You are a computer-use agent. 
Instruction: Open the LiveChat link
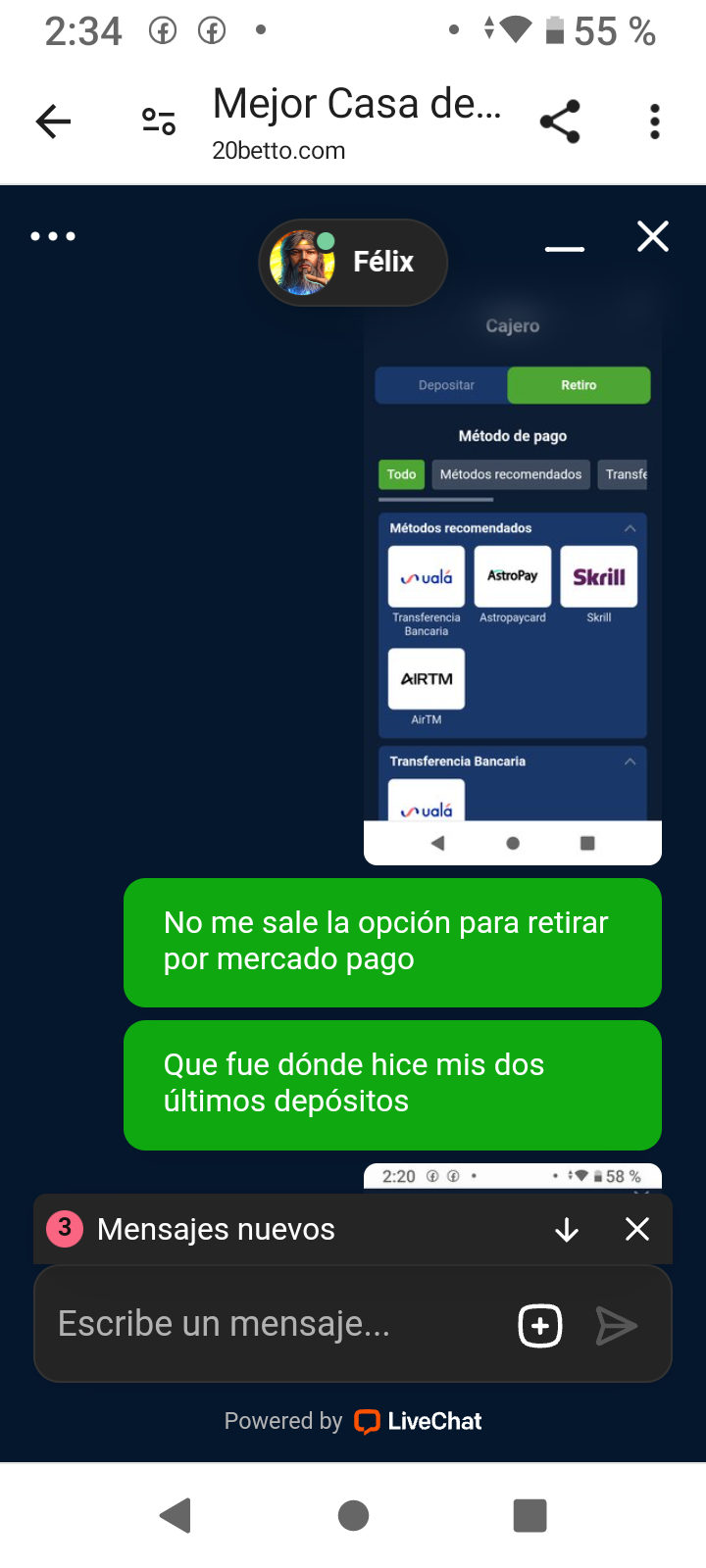coord(419,1421)
